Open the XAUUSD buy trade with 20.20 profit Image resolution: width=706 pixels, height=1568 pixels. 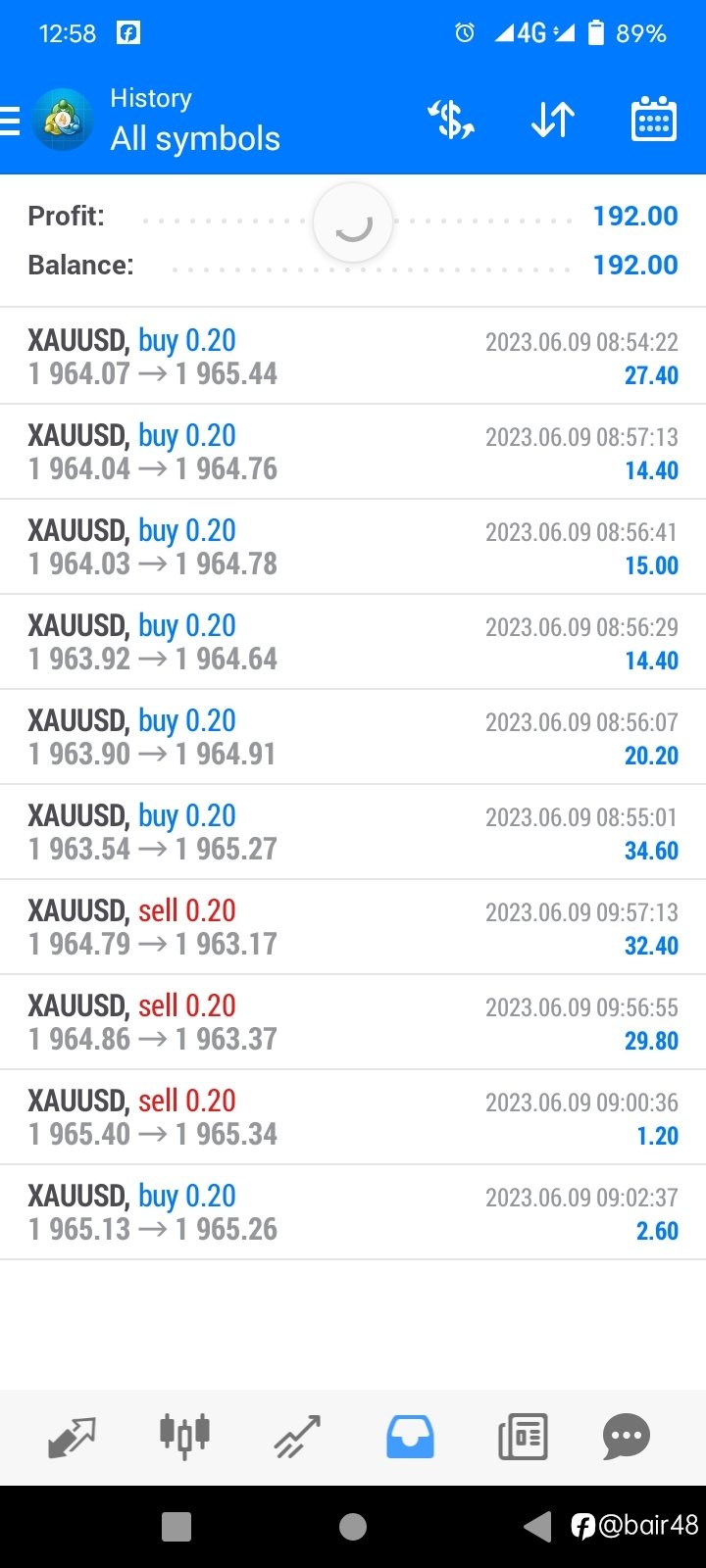(353, 737)
